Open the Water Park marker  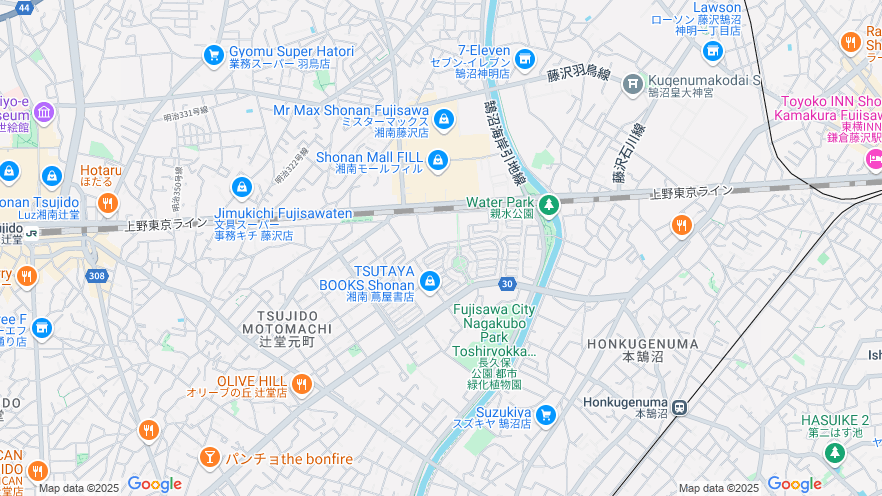pyautogui.click(x=548, y=206)
